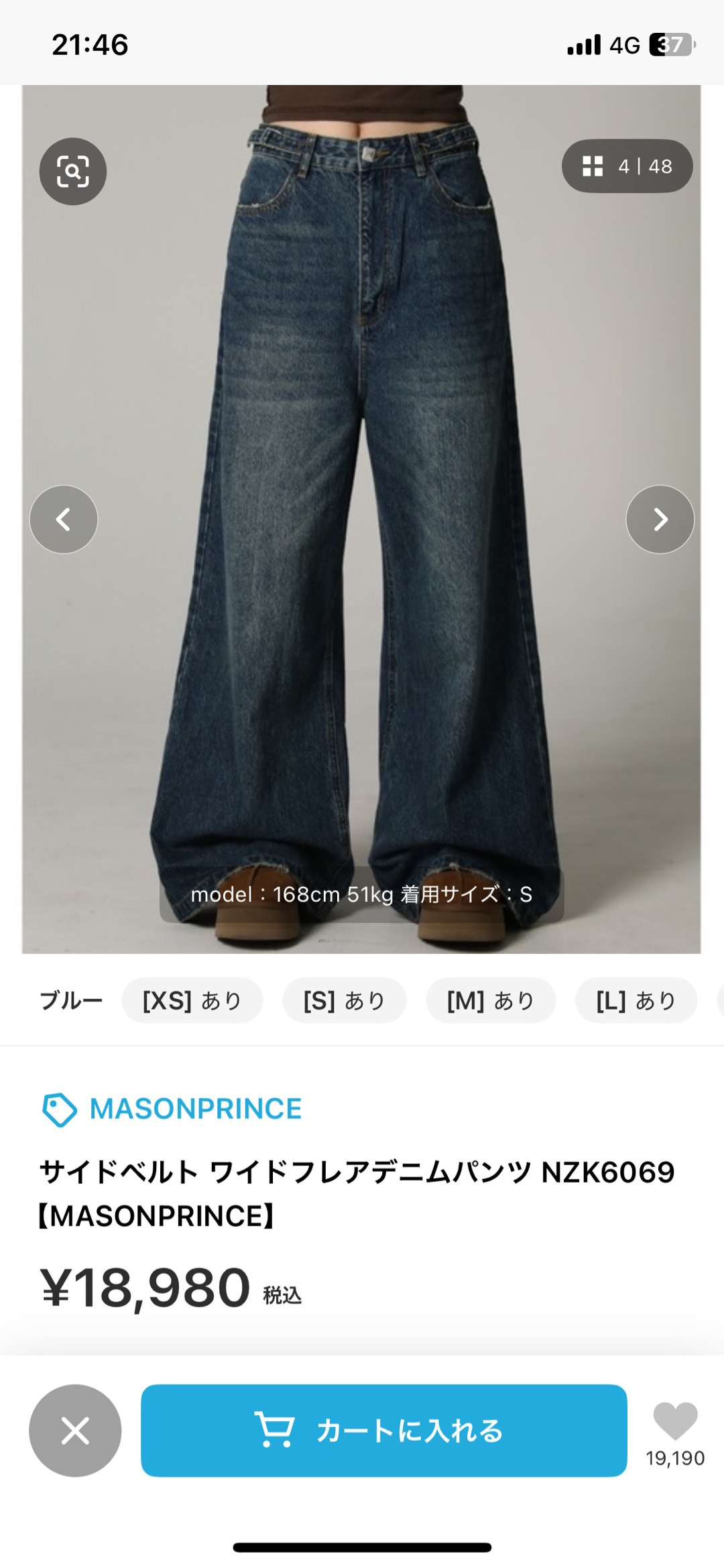Choose the M size chip
This screenshot has height=1568, width=724.
pyautogui.click(x=490, y=1000)
